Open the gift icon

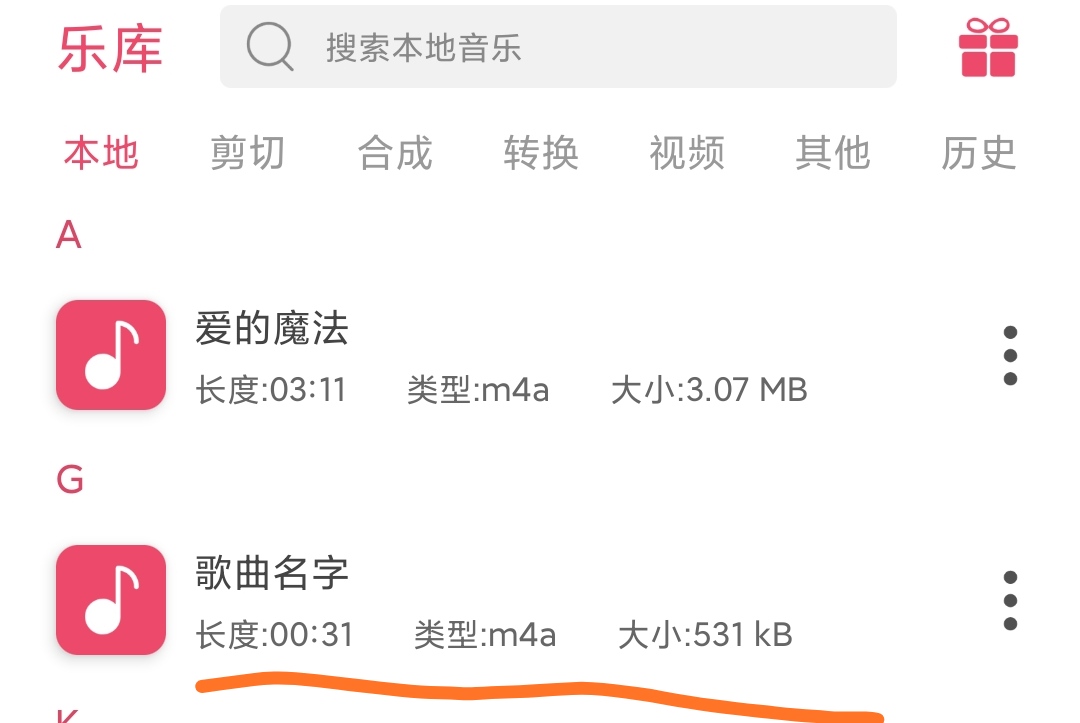(988, 48)
